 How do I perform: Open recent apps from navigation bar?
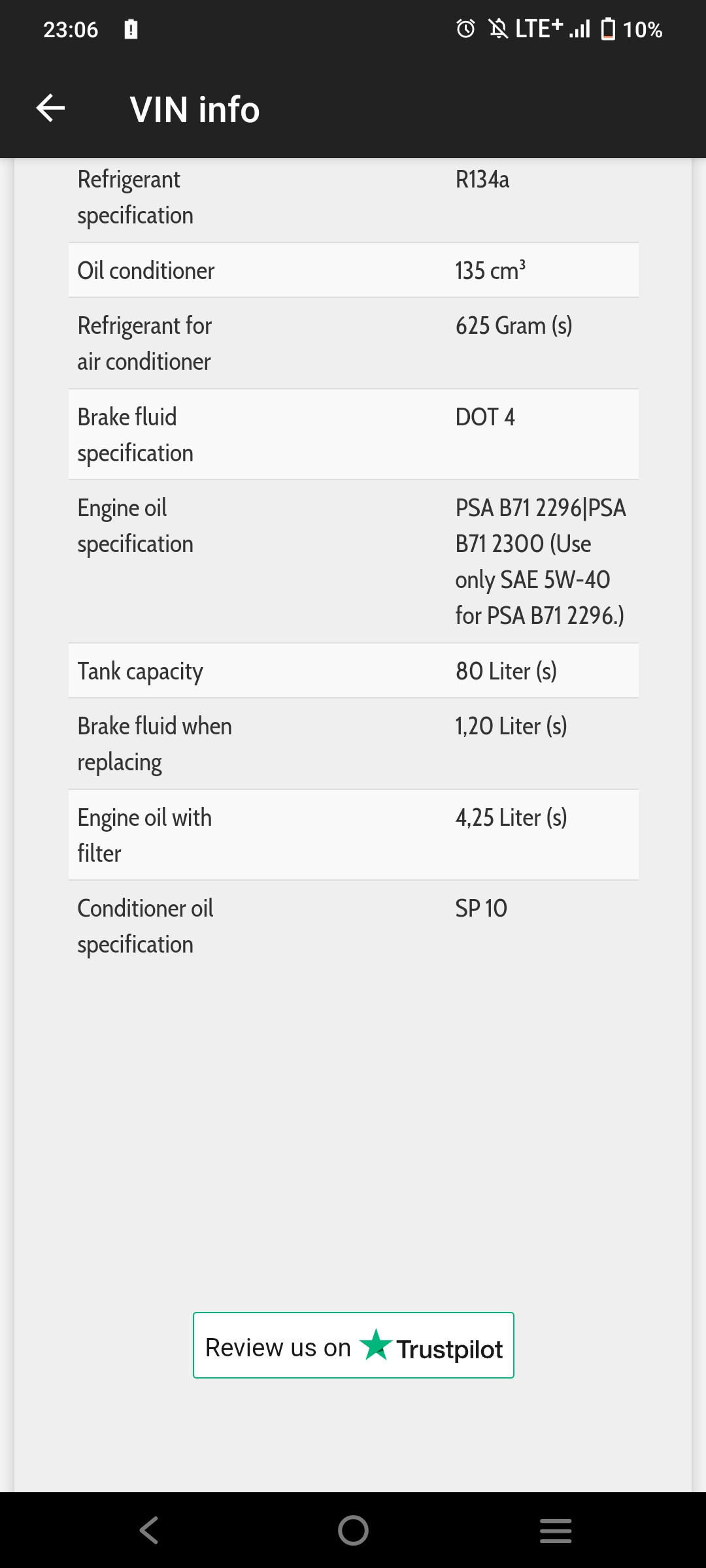(x=556, y=1530)
